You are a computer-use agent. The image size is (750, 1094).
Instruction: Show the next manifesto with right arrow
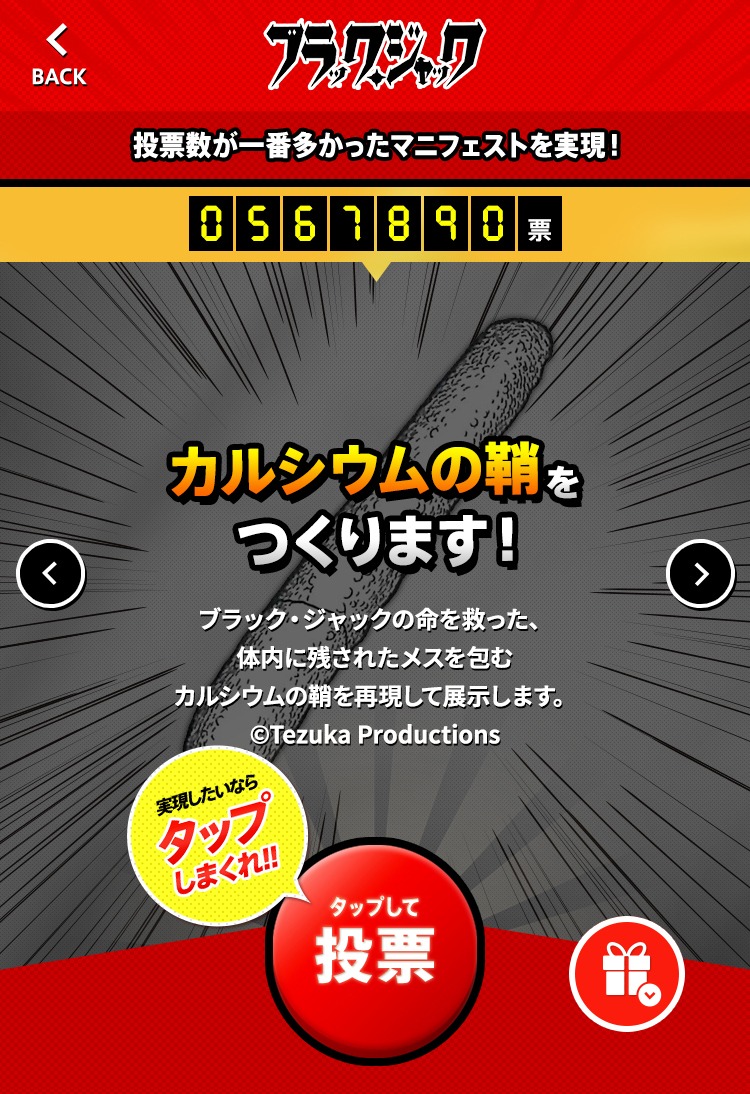(700, 574)
